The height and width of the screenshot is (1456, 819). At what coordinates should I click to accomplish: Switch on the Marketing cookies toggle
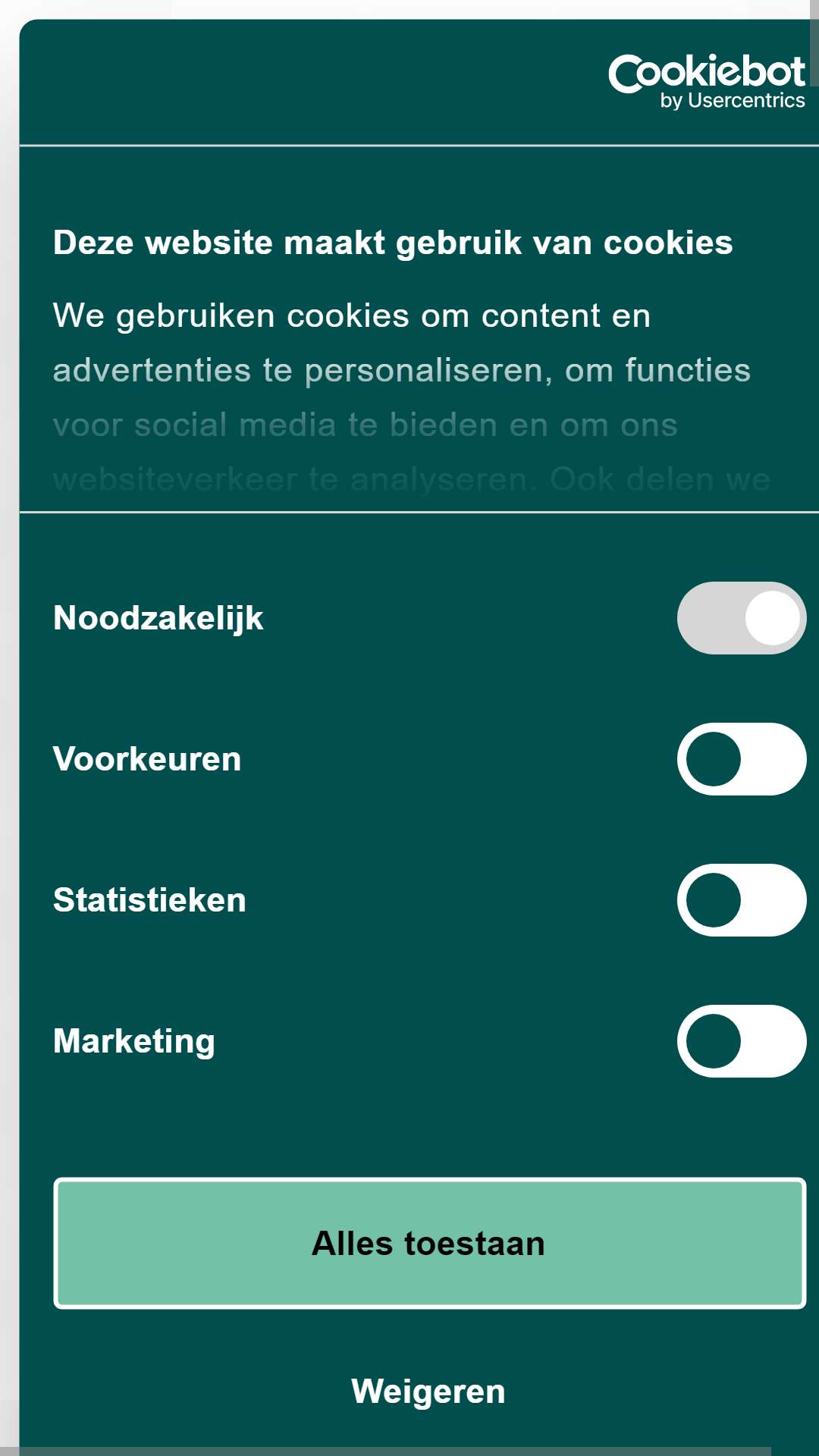pos(741,1041)
